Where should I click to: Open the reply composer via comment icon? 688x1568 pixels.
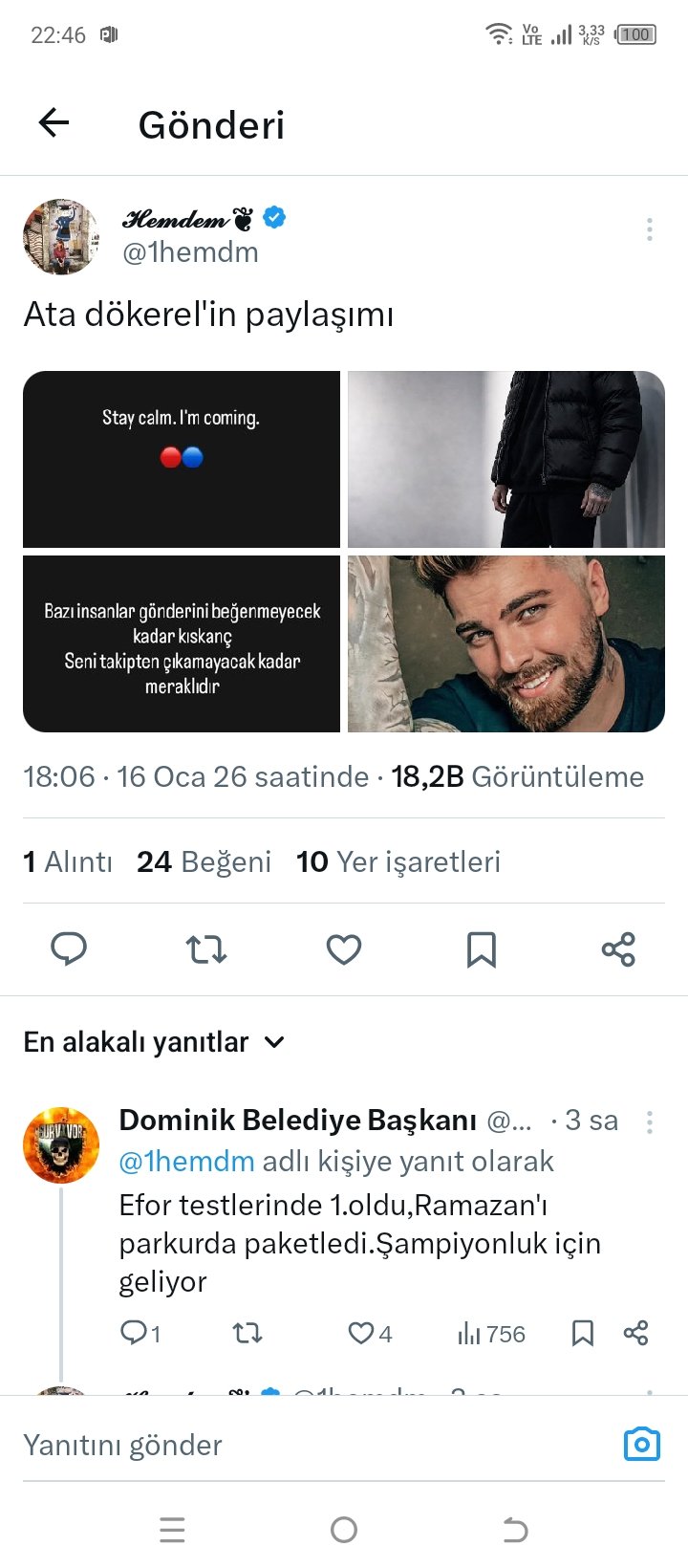click(x=69, y=949)
